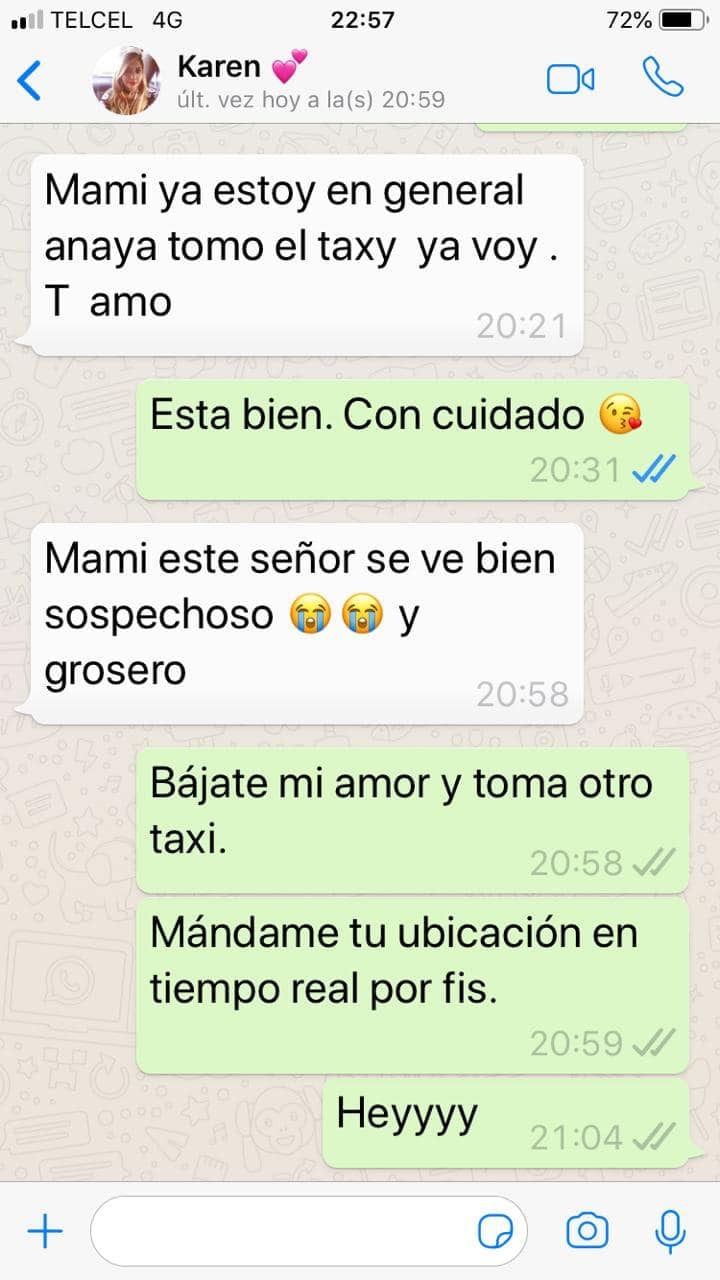Start a video call with Karen
The width and height of the screenshot is (720, 1280).
(571, 80)
